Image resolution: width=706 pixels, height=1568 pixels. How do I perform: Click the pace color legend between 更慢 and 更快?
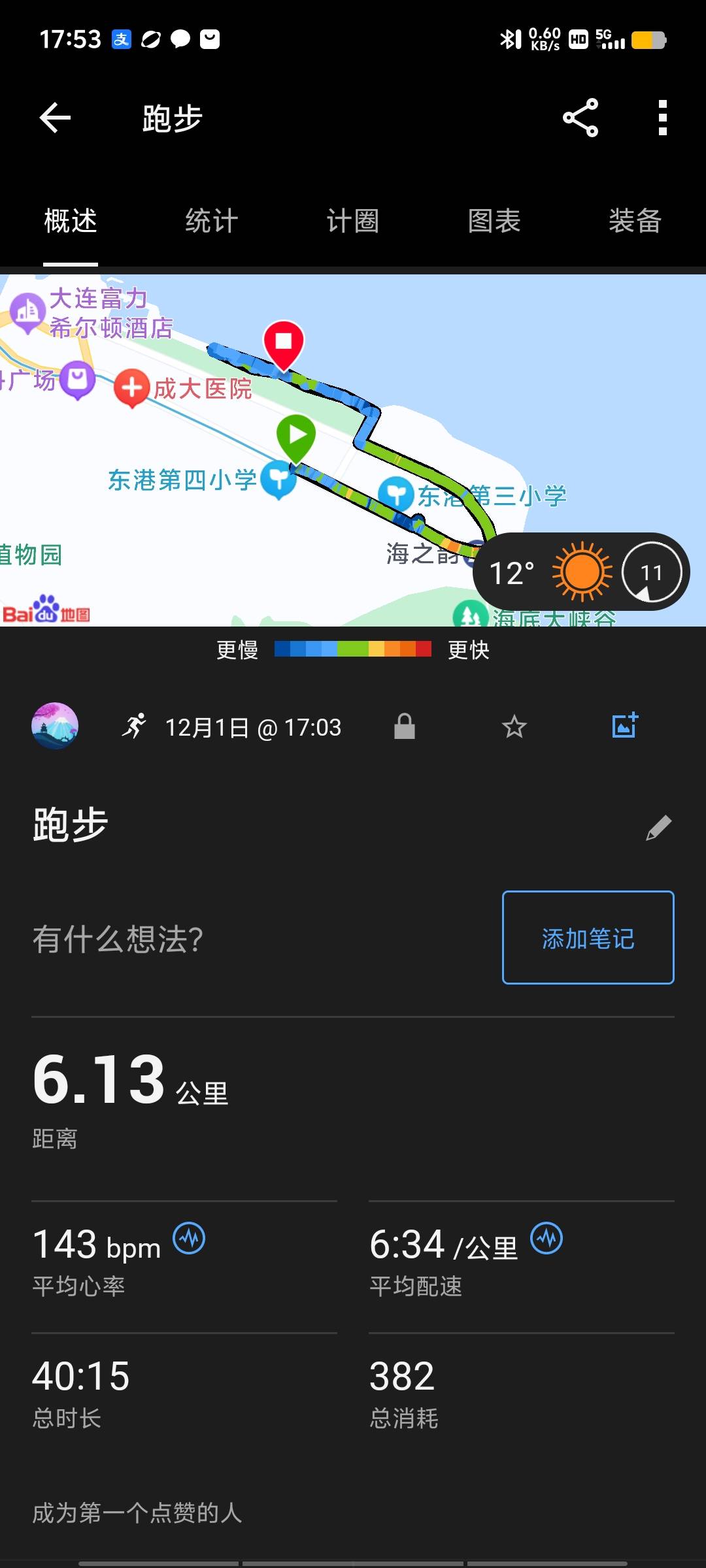pos(352,649)
